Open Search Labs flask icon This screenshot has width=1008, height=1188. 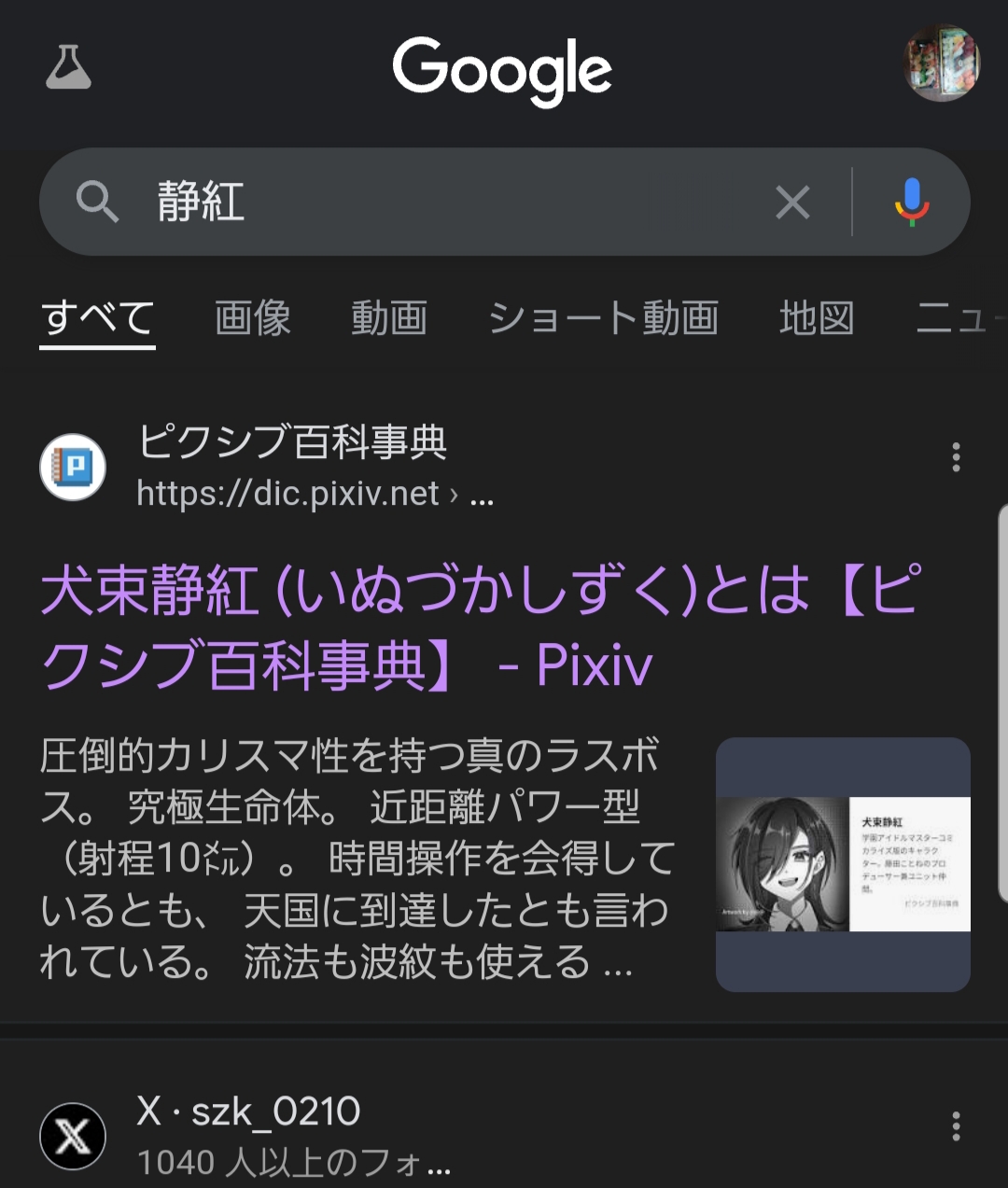(x=68, y=67)
